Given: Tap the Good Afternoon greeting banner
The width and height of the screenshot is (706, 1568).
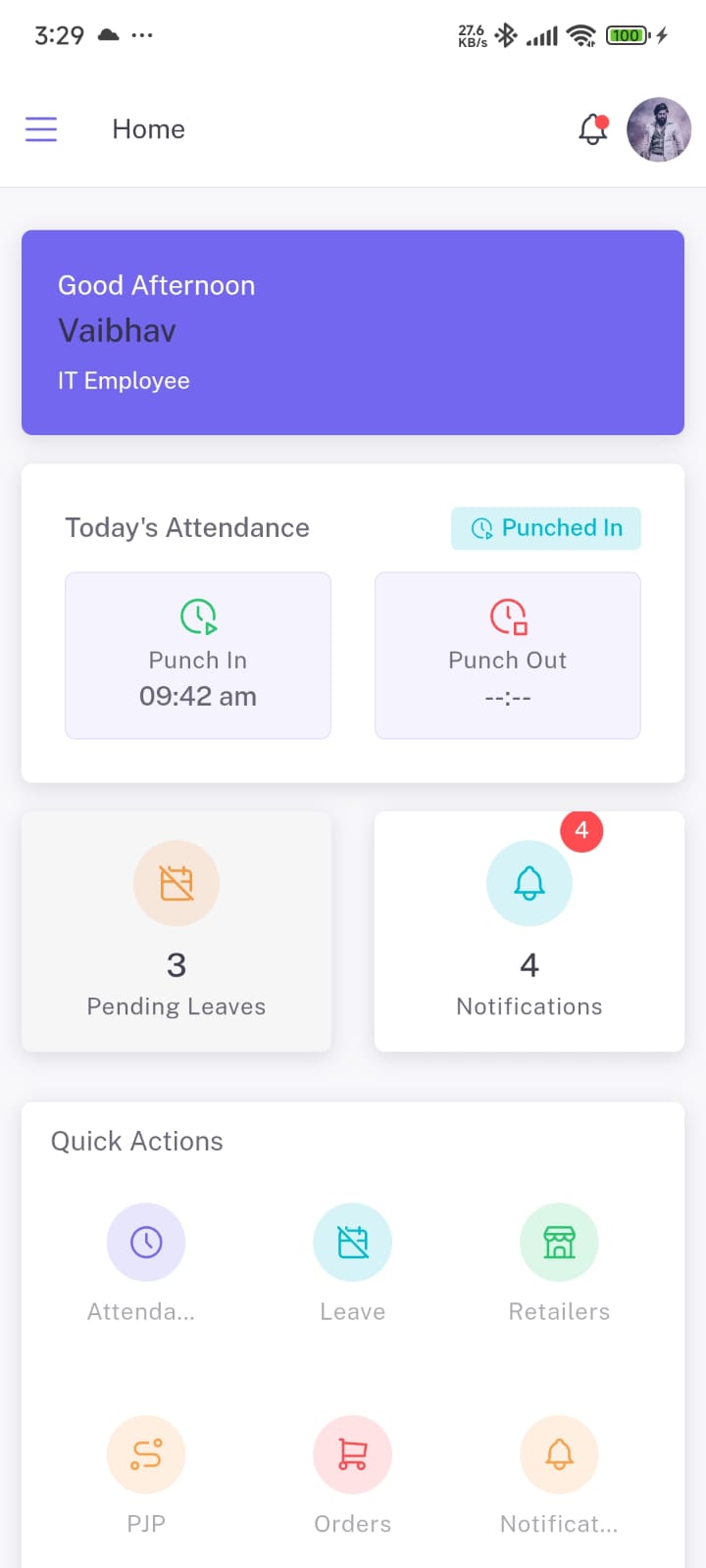Looking at the screenshot, I should click(353, 333).
